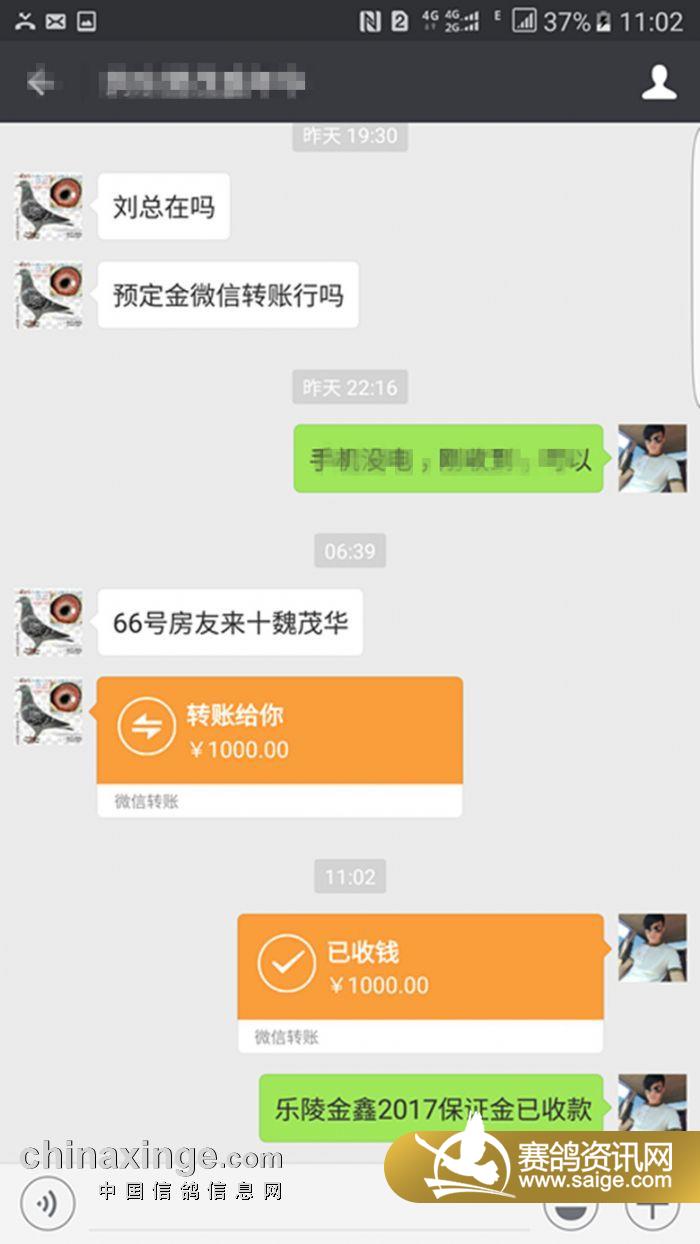Switch to voice input mode
700x1244 pixels.
coord(47,1202)
